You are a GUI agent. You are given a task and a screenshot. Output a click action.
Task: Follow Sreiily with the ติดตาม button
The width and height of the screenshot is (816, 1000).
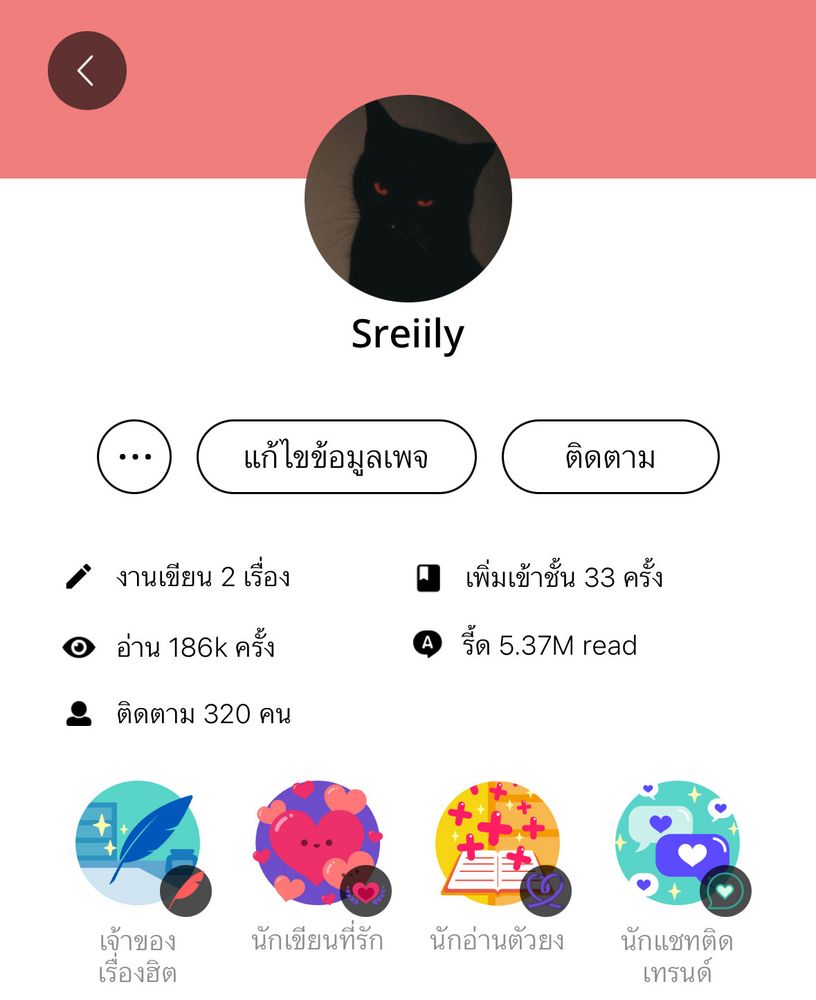pyautogui.click(x=610, y=457)
